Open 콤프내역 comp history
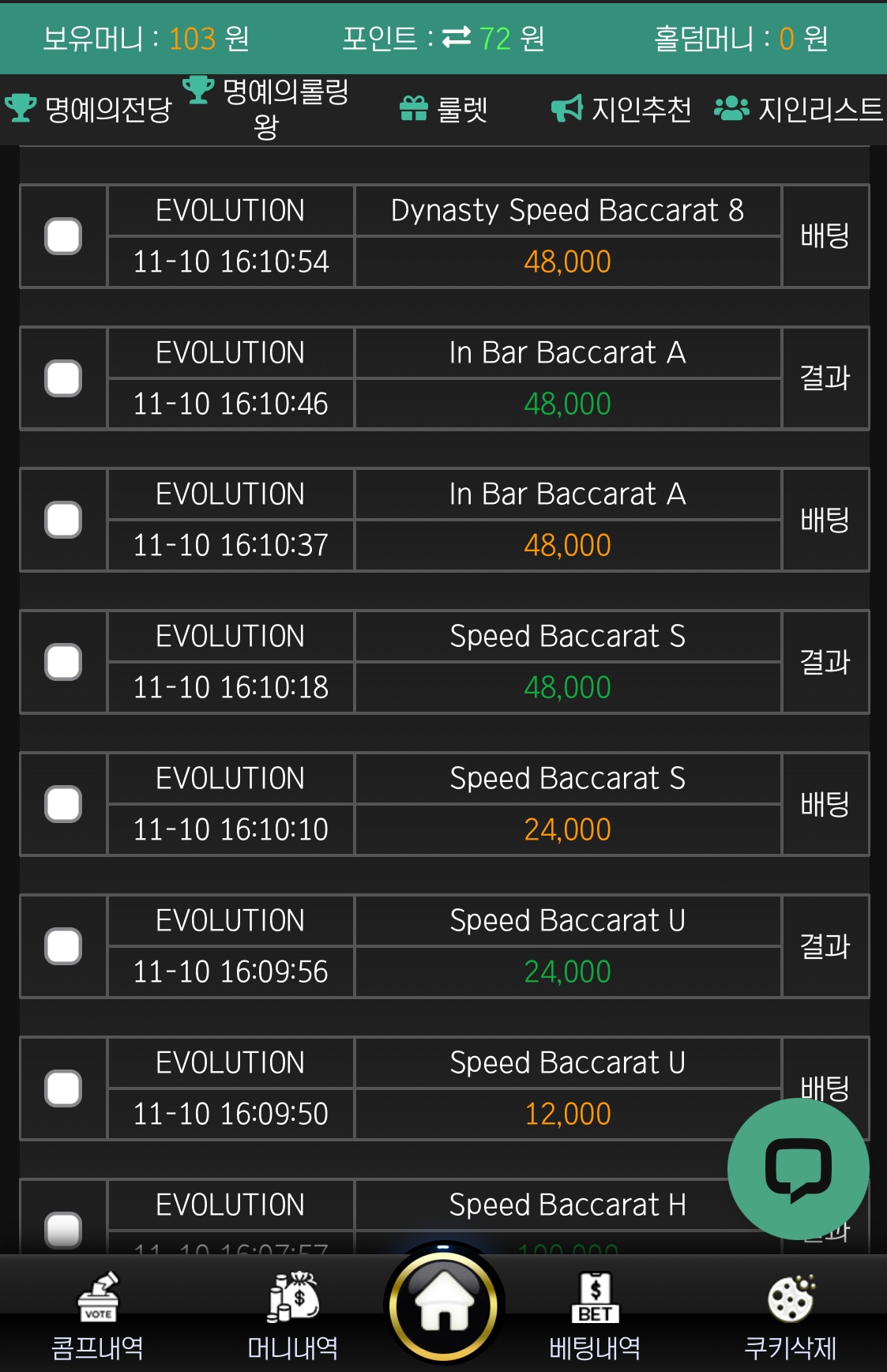 tap(97, 1315)
